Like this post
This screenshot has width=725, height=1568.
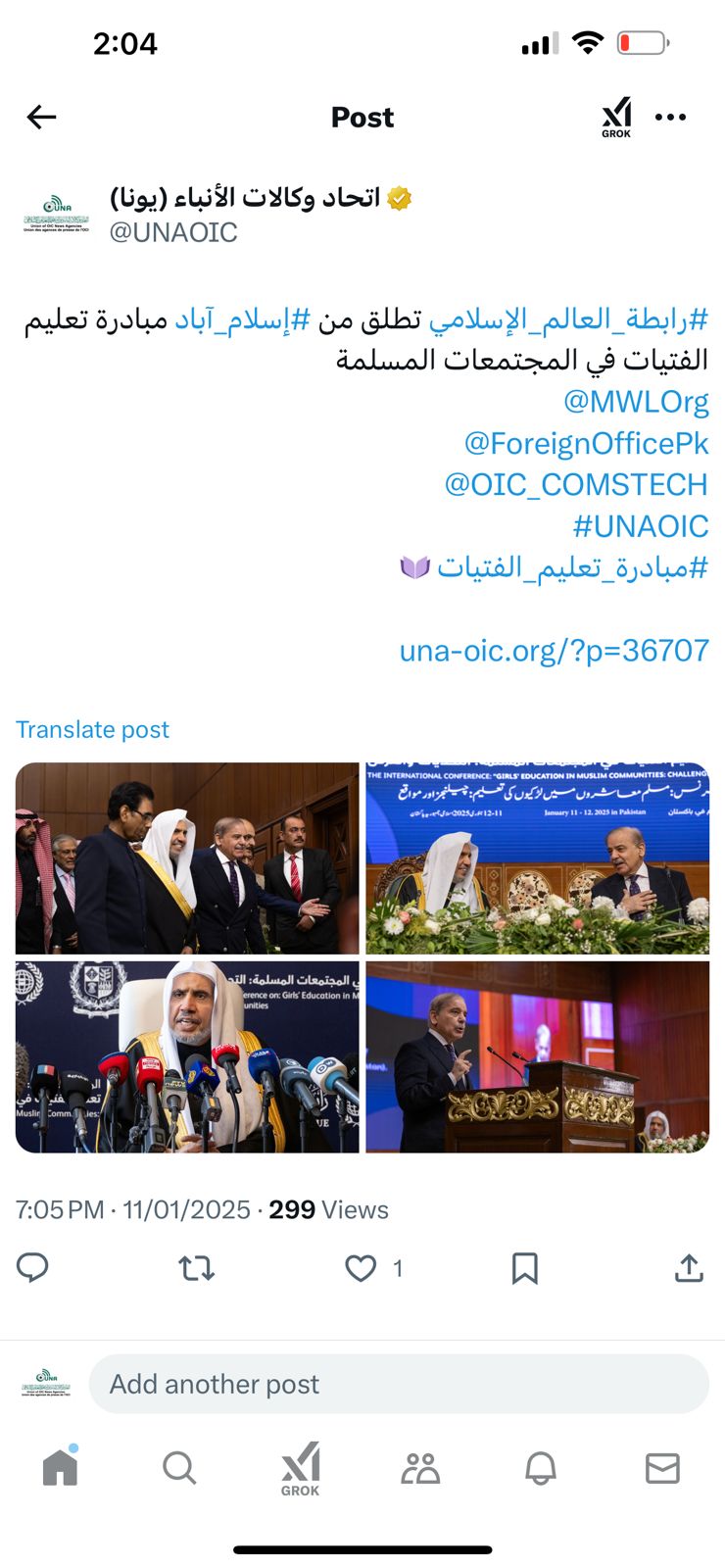pos(361,1268)
